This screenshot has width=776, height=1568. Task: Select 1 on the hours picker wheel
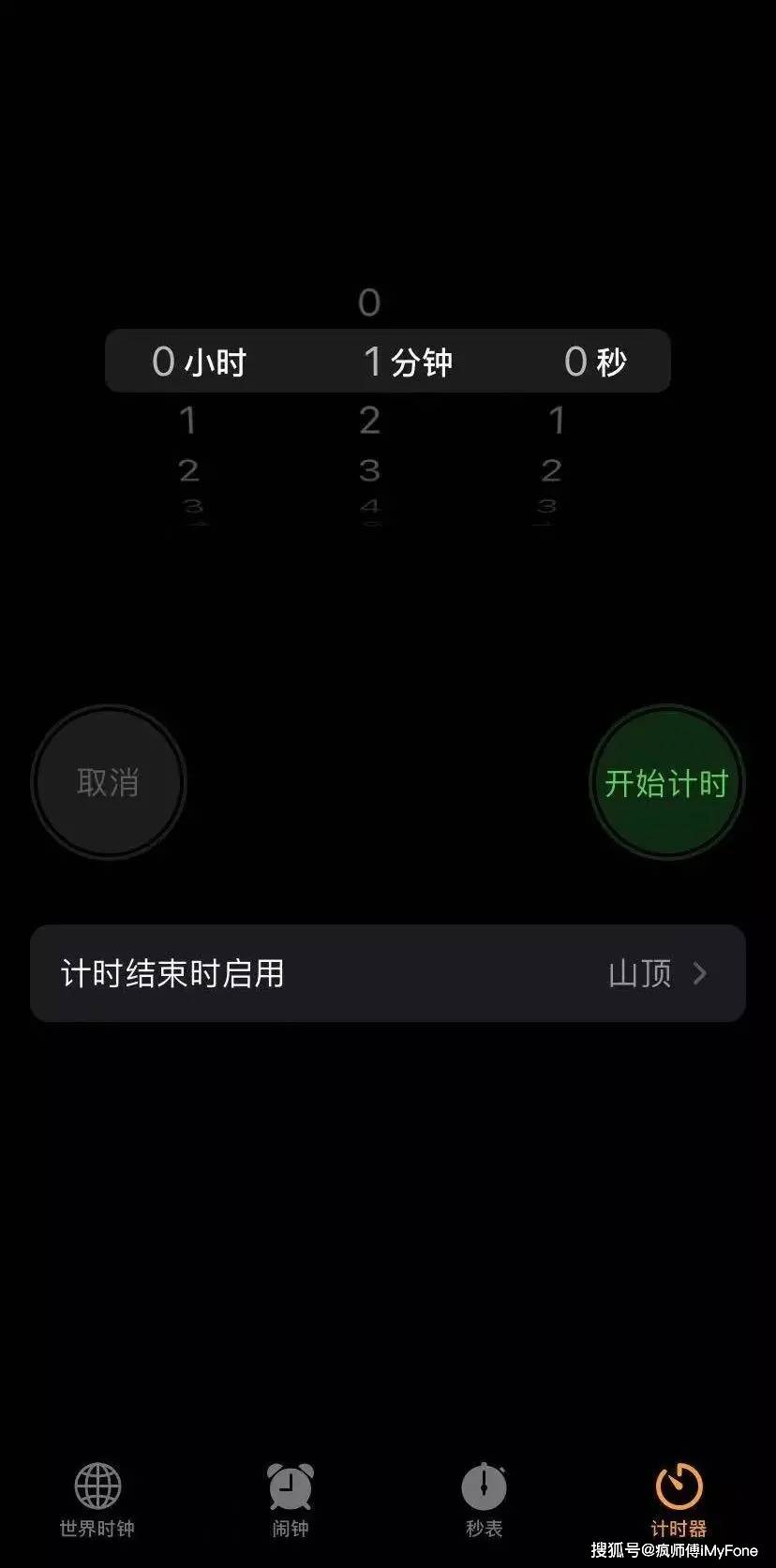coord(188,422)
